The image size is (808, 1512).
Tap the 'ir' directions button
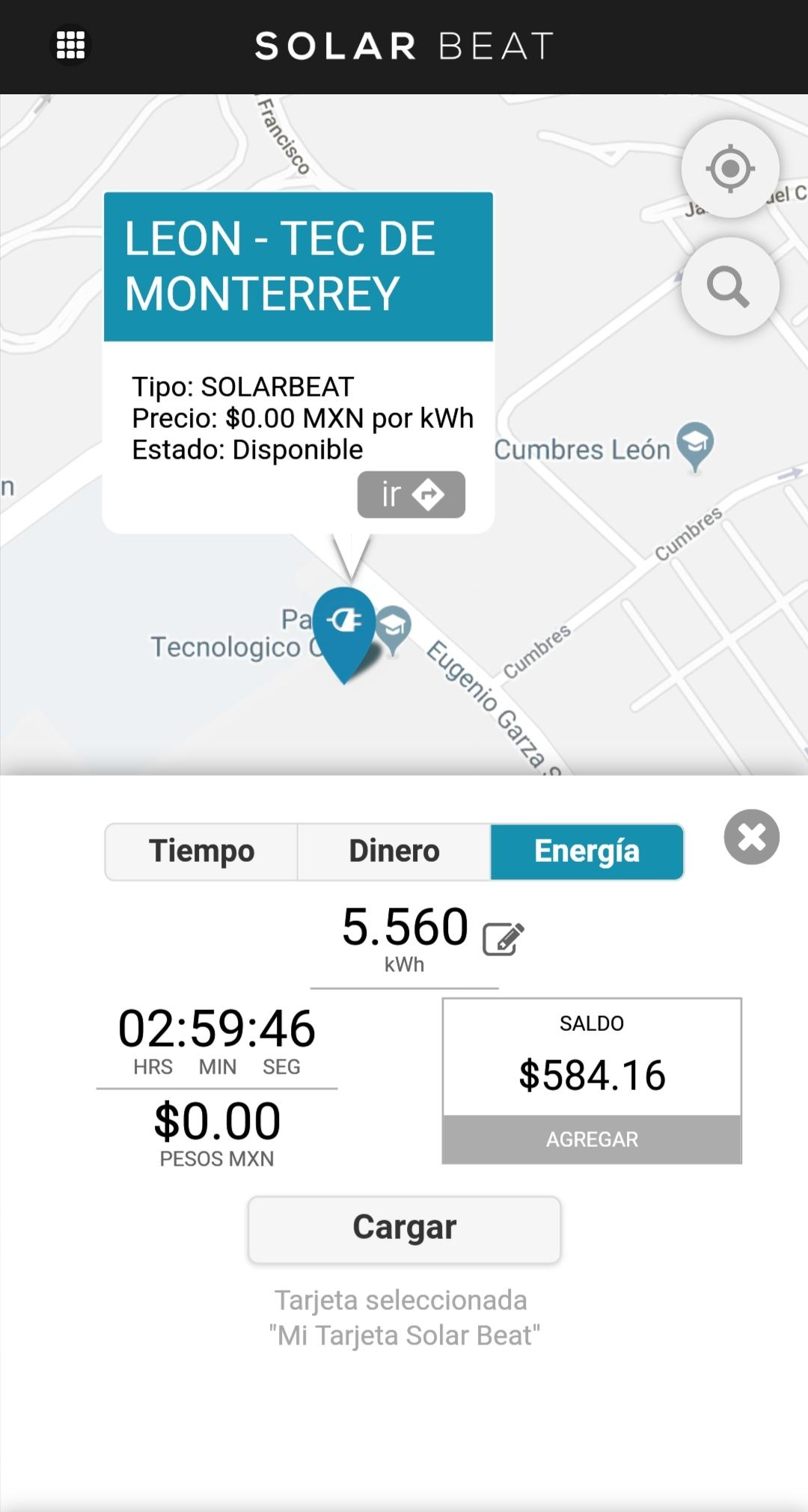411,495
